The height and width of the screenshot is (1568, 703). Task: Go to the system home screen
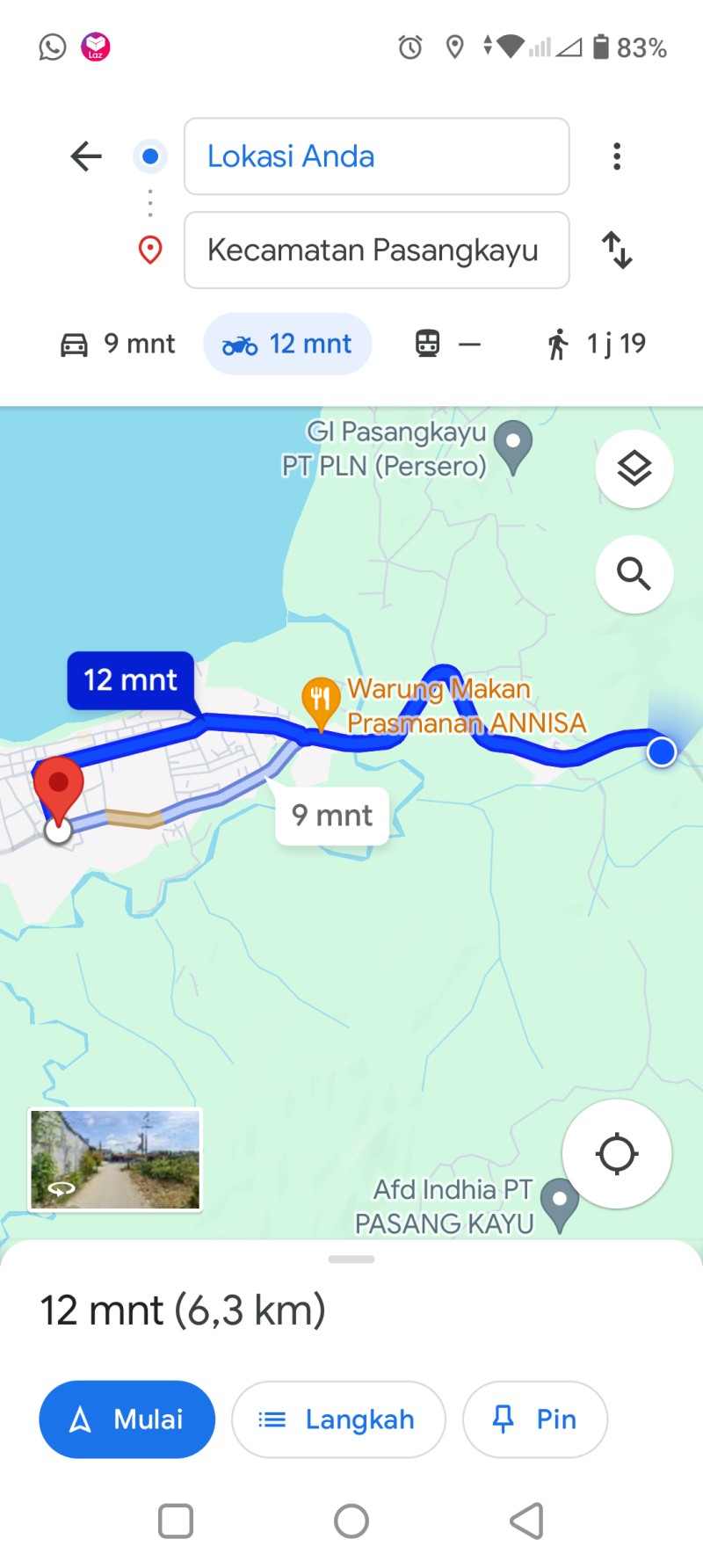[x=351, y=1521]
